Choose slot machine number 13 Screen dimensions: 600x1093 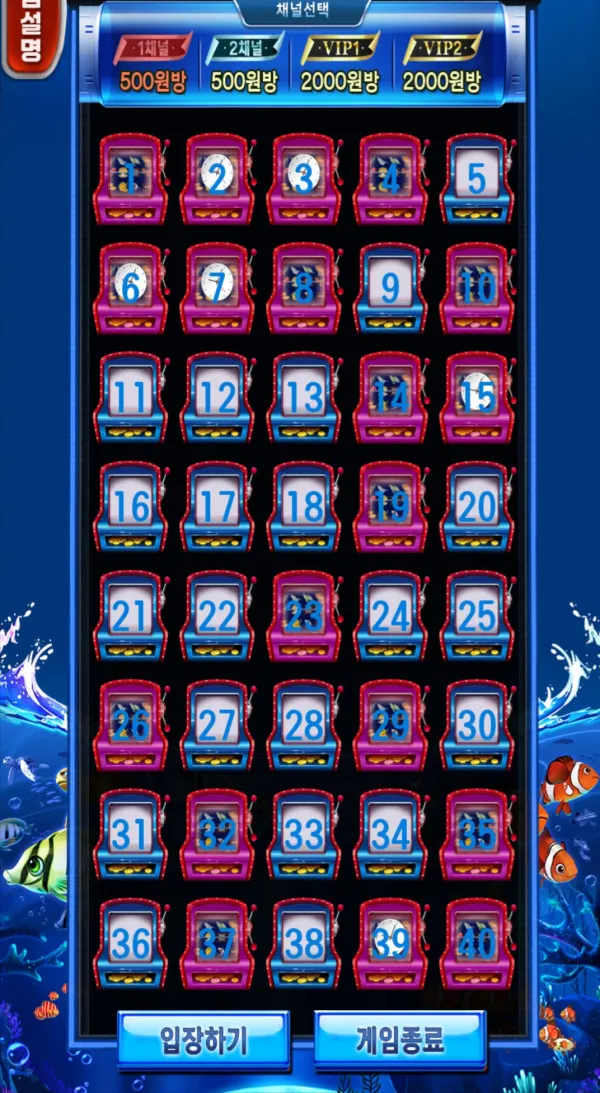(304, 397)
